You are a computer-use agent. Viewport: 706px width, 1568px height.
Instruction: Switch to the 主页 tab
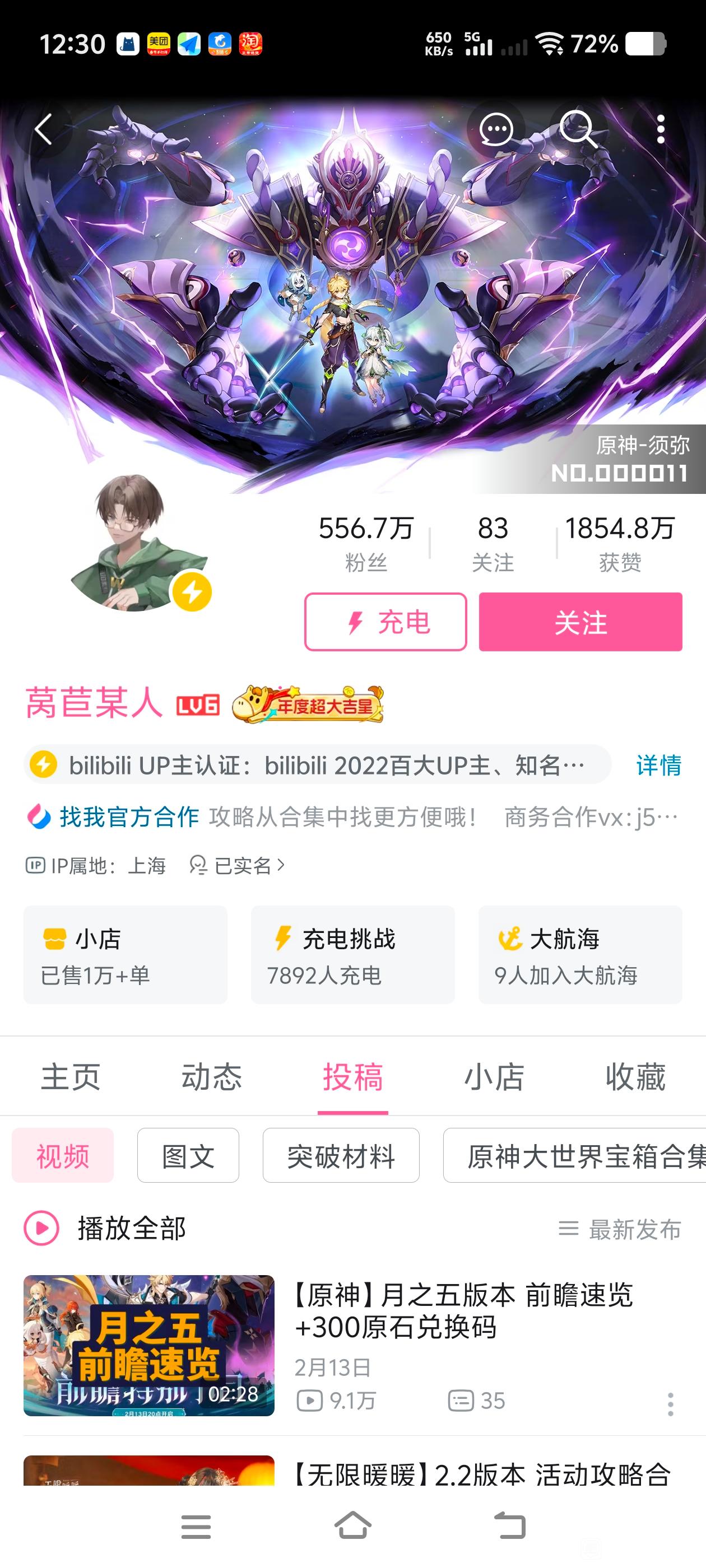(71, 1077)
